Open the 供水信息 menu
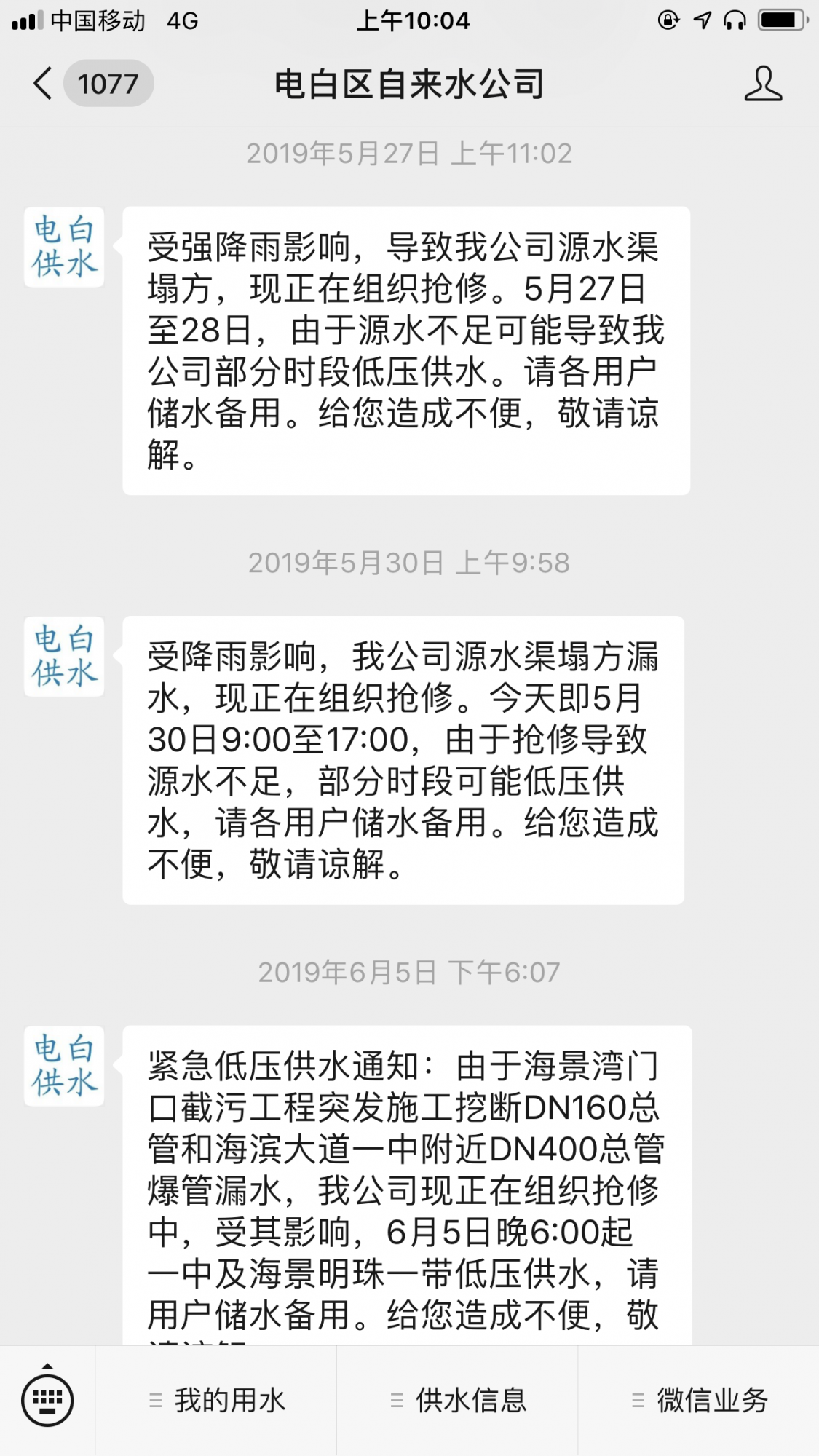This screenshot has width=819, height=1456. point(458,1401)
